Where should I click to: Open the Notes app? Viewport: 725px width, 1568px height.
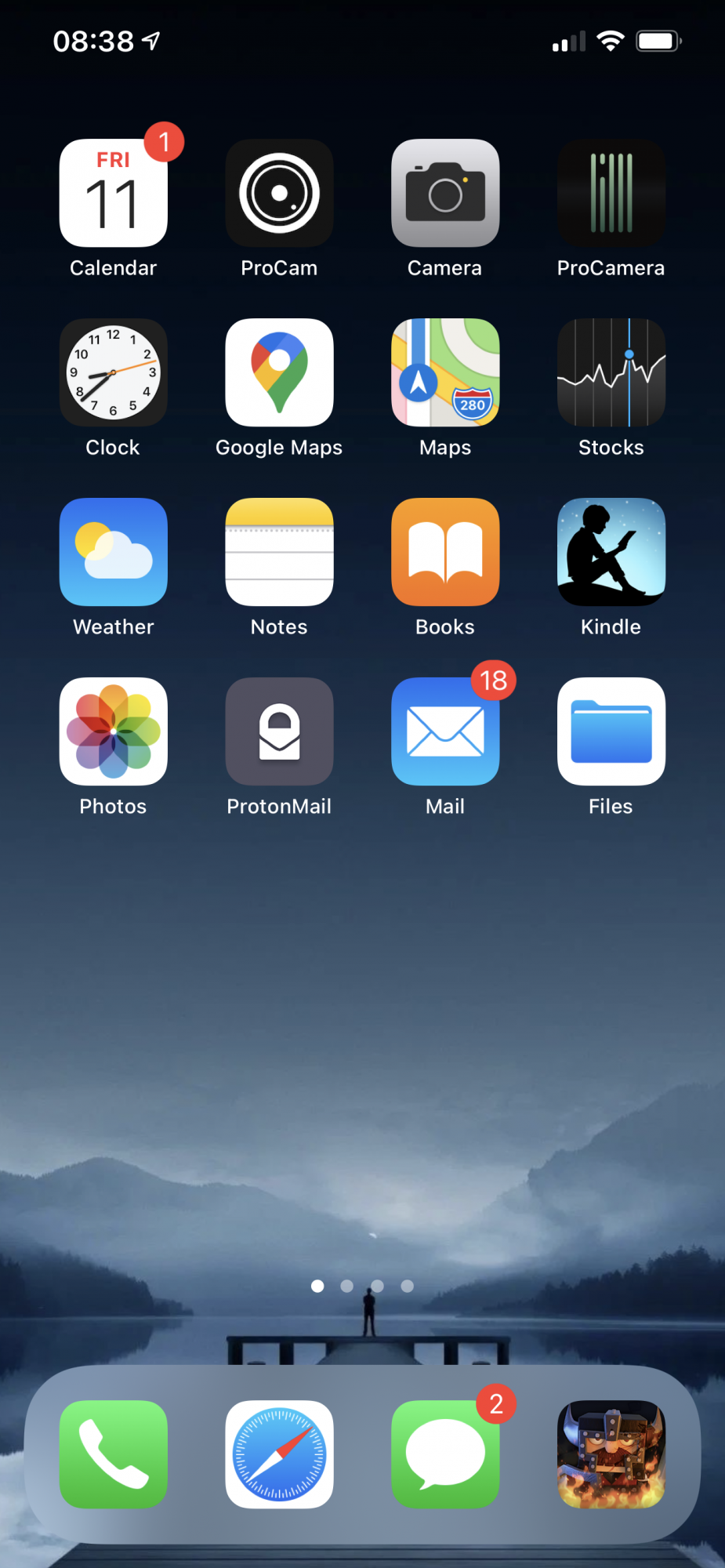(279, 552)
